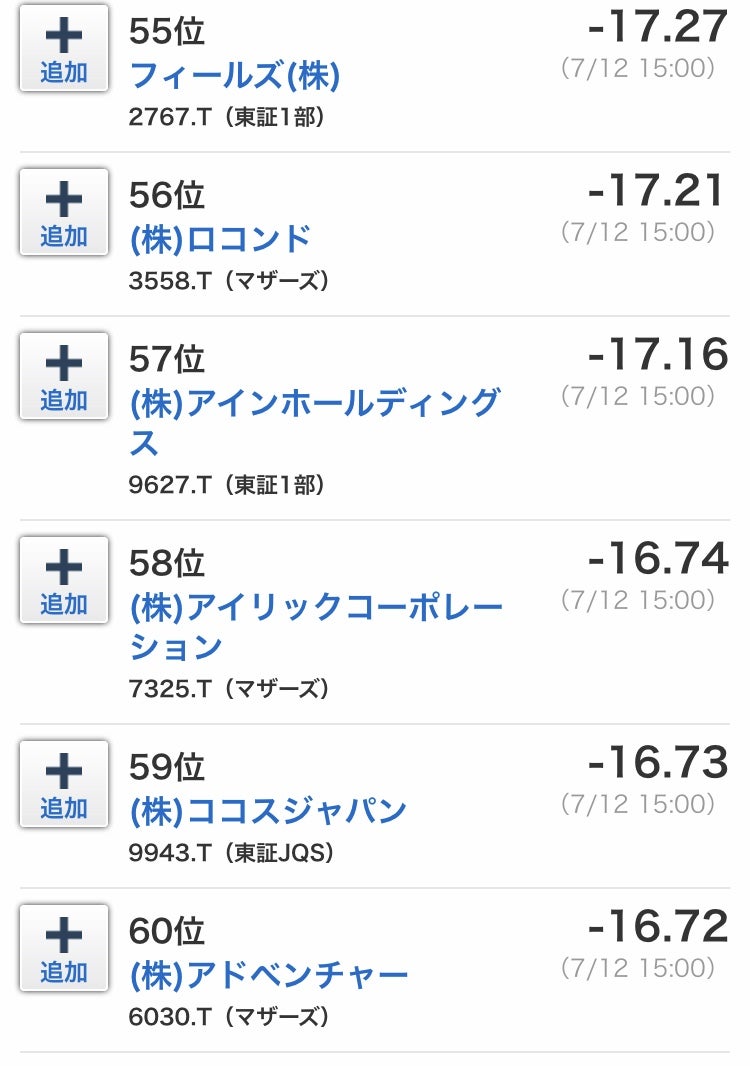The height and width of the screenshot is (1066, 750).
Task: View (株)アインホールディングス stock details
Action: coord(314,403)
